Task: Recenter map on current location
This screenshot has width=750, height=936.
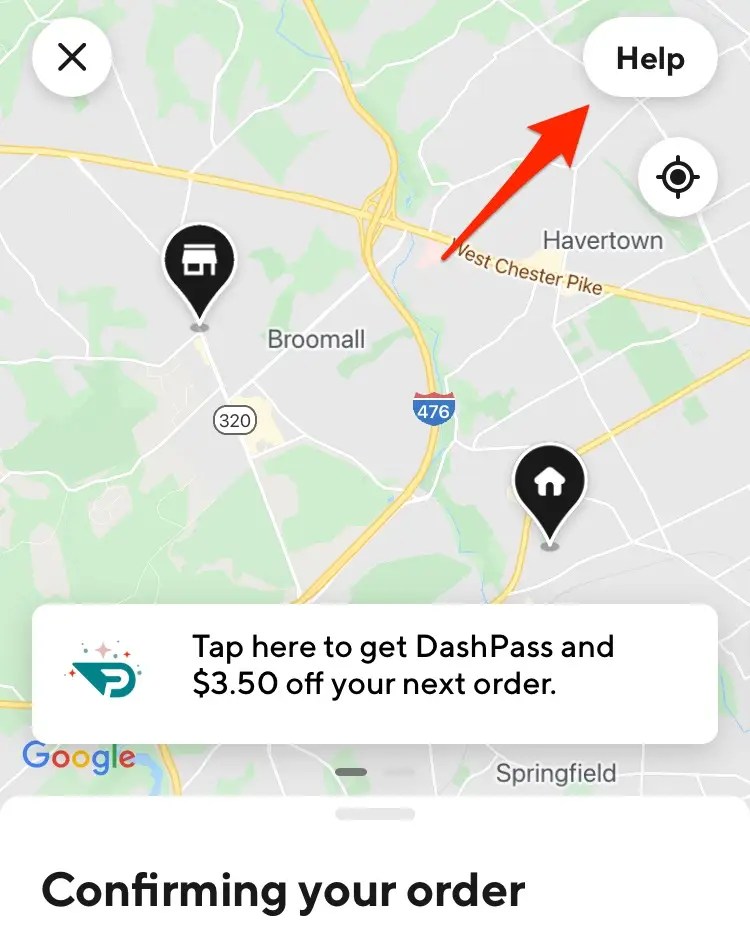Action: pyautogui.click(x=677, y=178)
